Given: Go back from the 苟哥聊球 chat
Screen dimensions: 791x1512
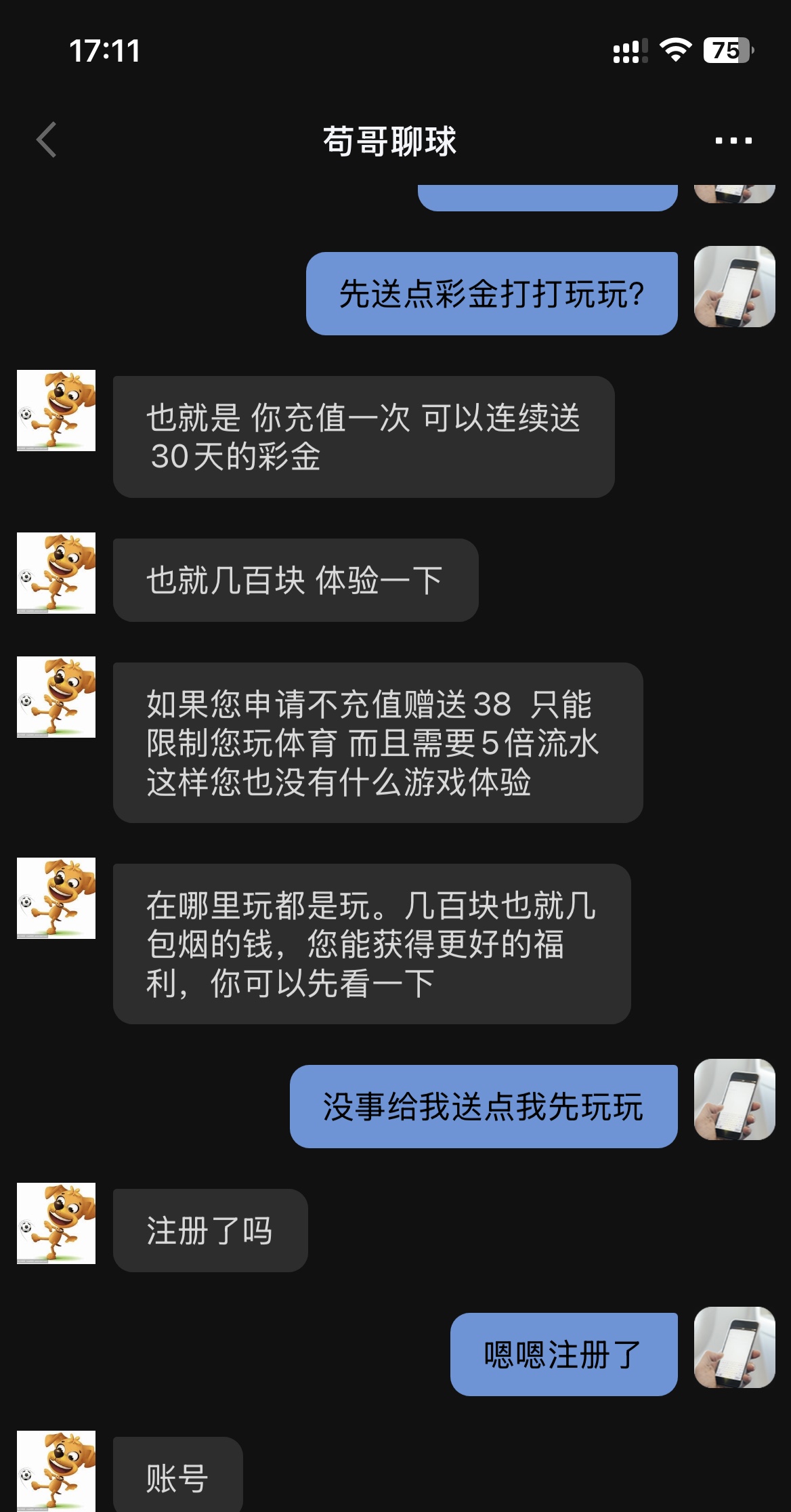Looking at the screenshot, I should point(46,140).
